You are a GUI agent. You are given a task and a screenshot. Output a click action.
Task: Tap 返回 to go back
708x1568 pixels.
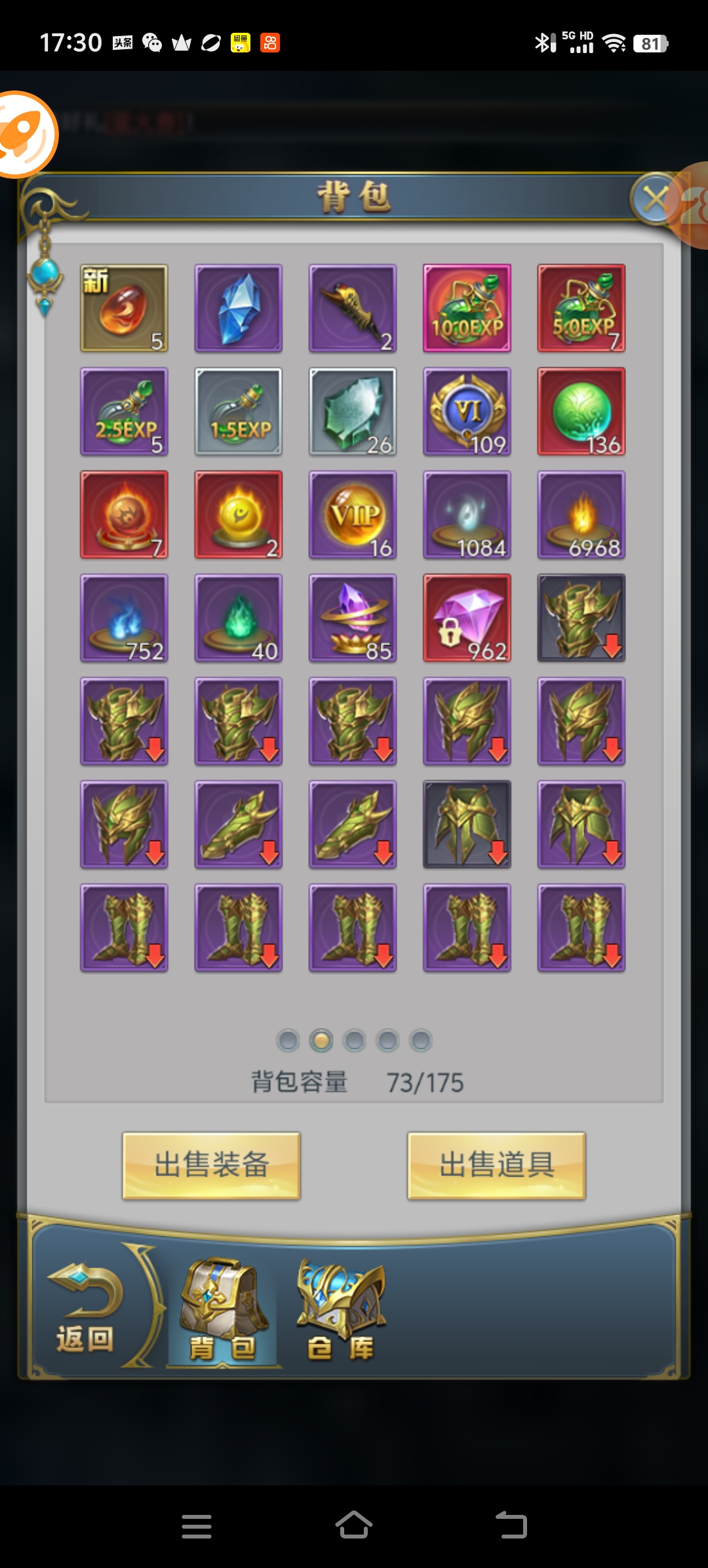click(85, 1308)
